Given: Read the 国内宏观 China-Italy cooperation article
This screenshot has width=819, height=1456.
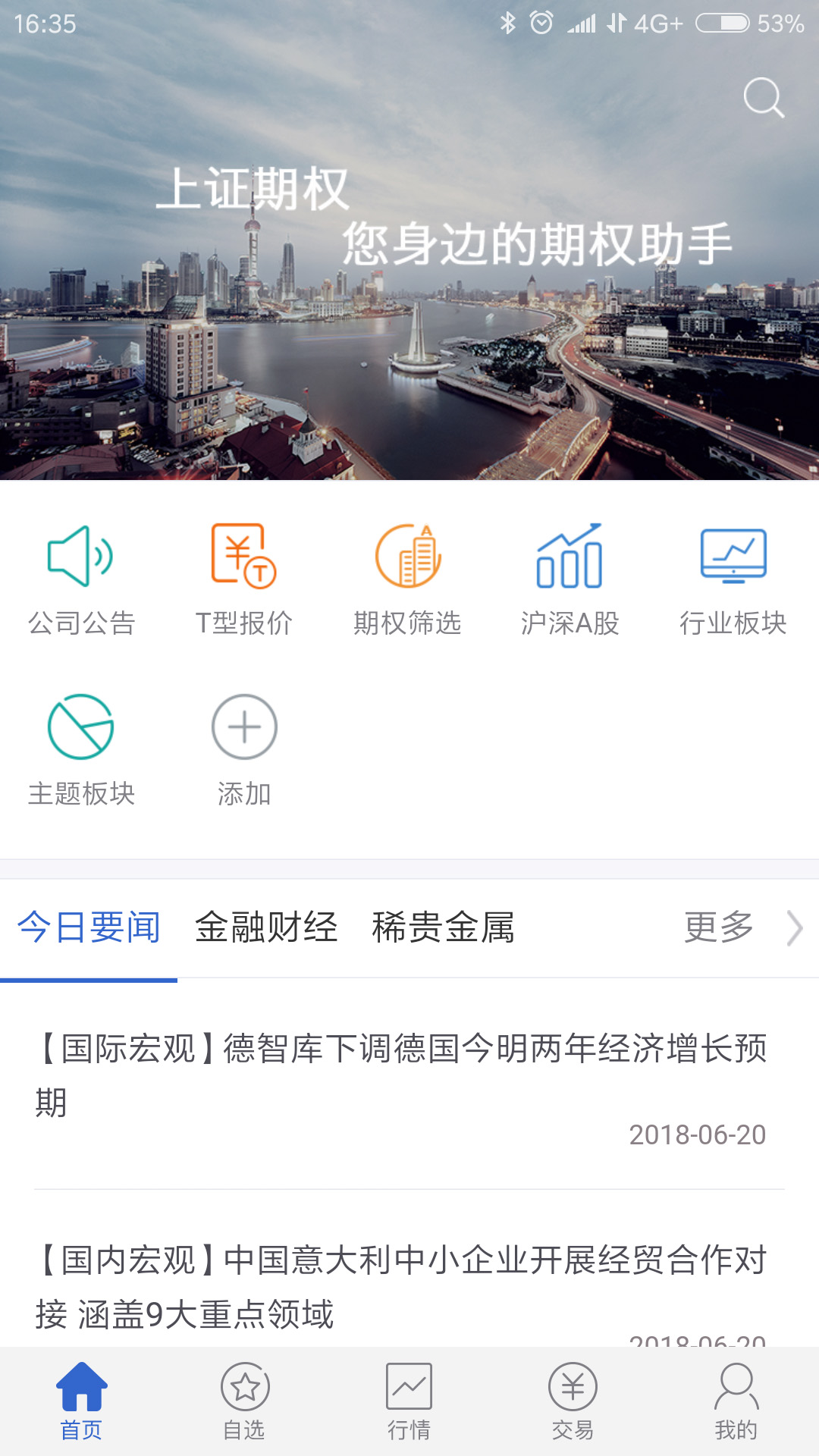Looking at the screenshot, I should tap(402, 1286).
